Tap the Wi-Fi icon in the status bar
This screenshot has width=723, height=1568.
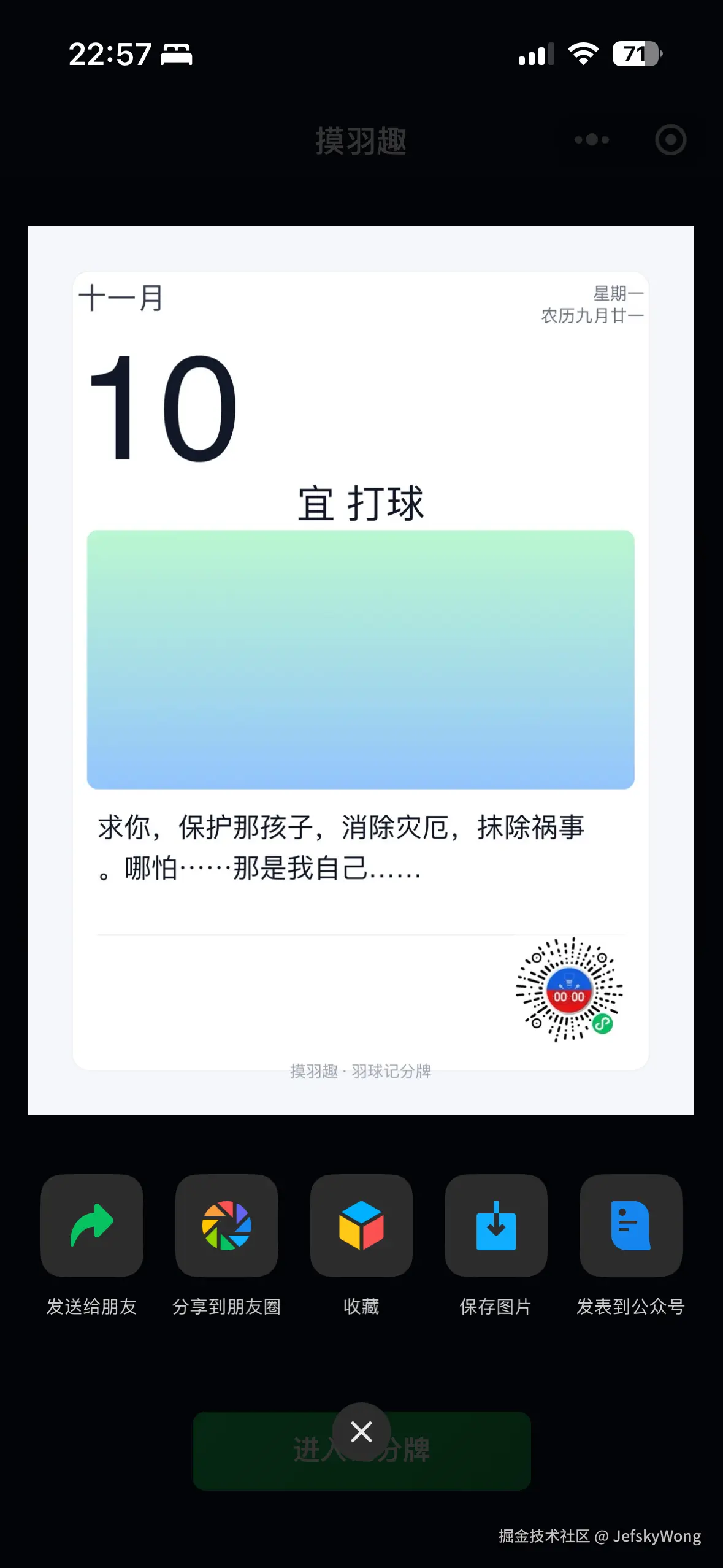tap(583, 54)
